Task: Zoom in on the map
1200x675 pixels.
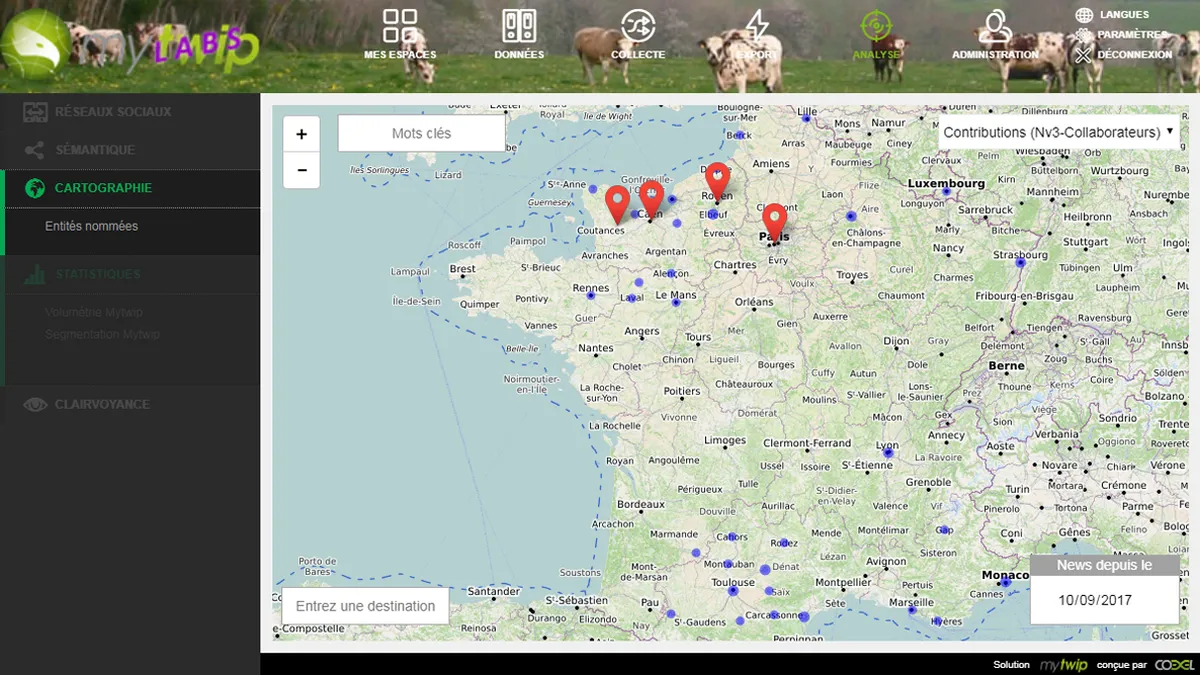Action: (x=301, y=134)
